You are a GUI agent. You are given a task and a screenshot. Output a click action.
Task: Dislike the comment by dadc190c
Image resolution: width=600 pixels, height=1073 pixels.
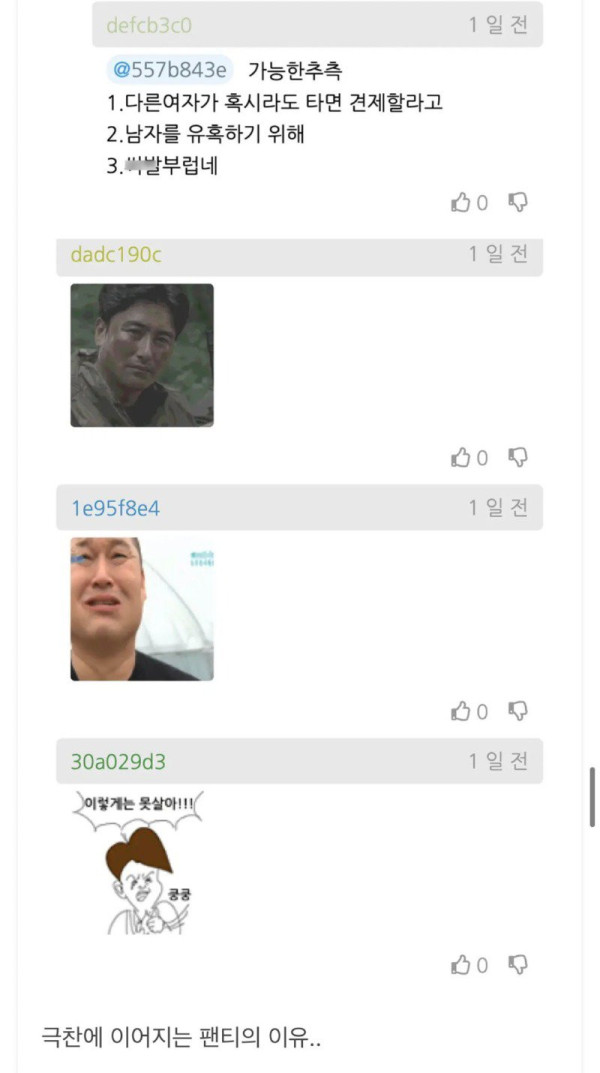pos(518,458)
